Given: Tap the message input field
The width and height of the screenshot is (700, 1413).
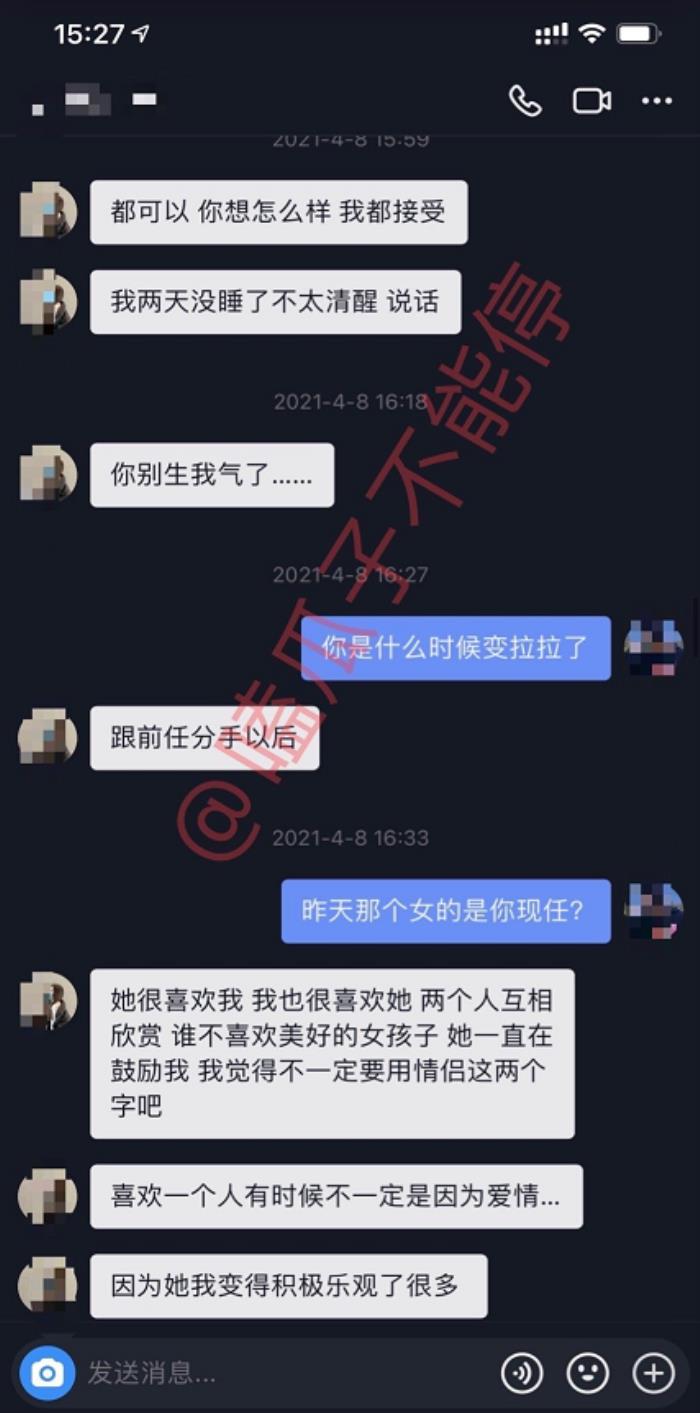Looking at the screenshot, I should pyautogui.click(x=280, y=1373).
